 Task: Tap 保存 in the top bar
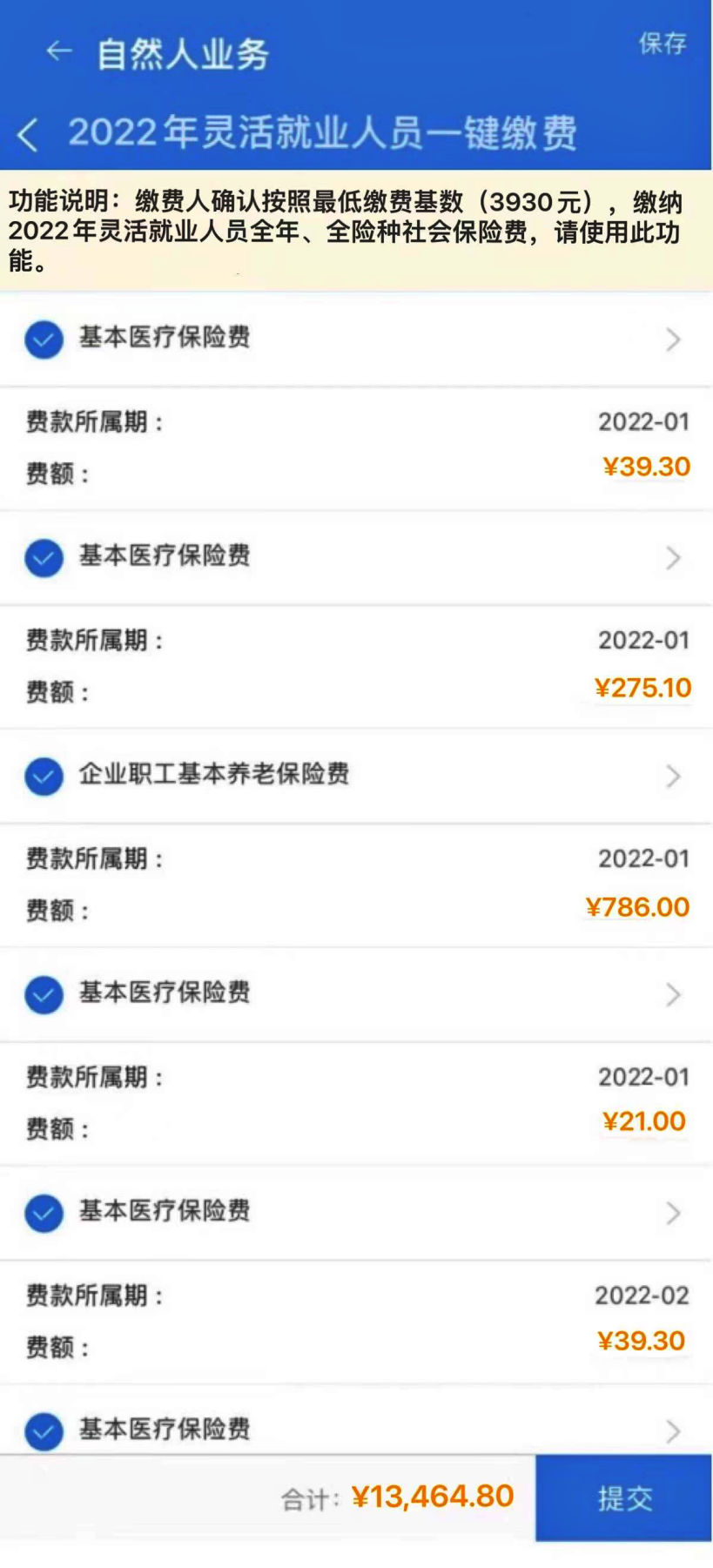663,43
